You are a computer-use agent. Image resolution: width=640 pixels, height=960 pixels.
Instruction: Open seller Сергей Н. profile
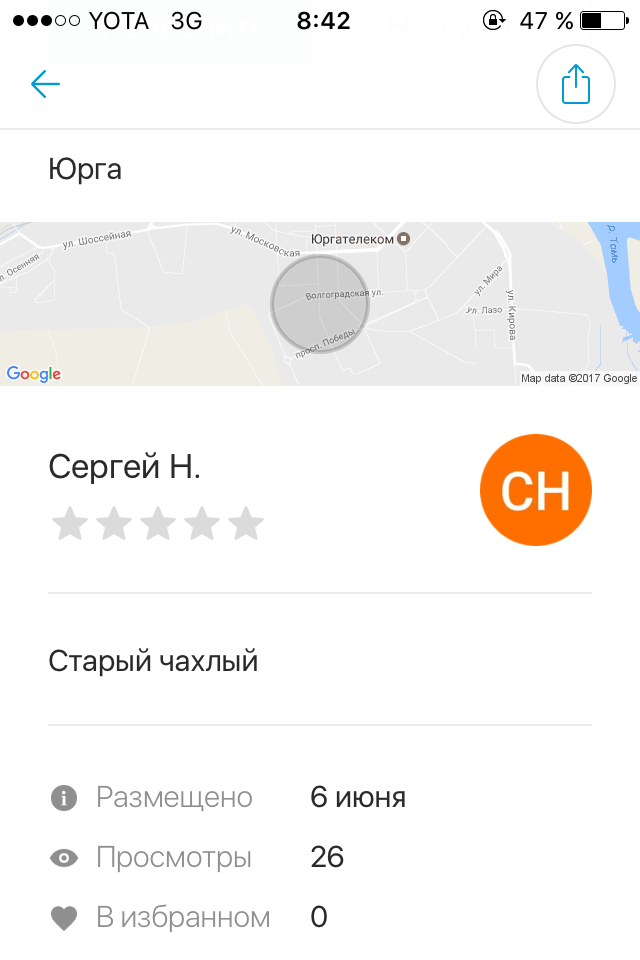pos(125,467)
